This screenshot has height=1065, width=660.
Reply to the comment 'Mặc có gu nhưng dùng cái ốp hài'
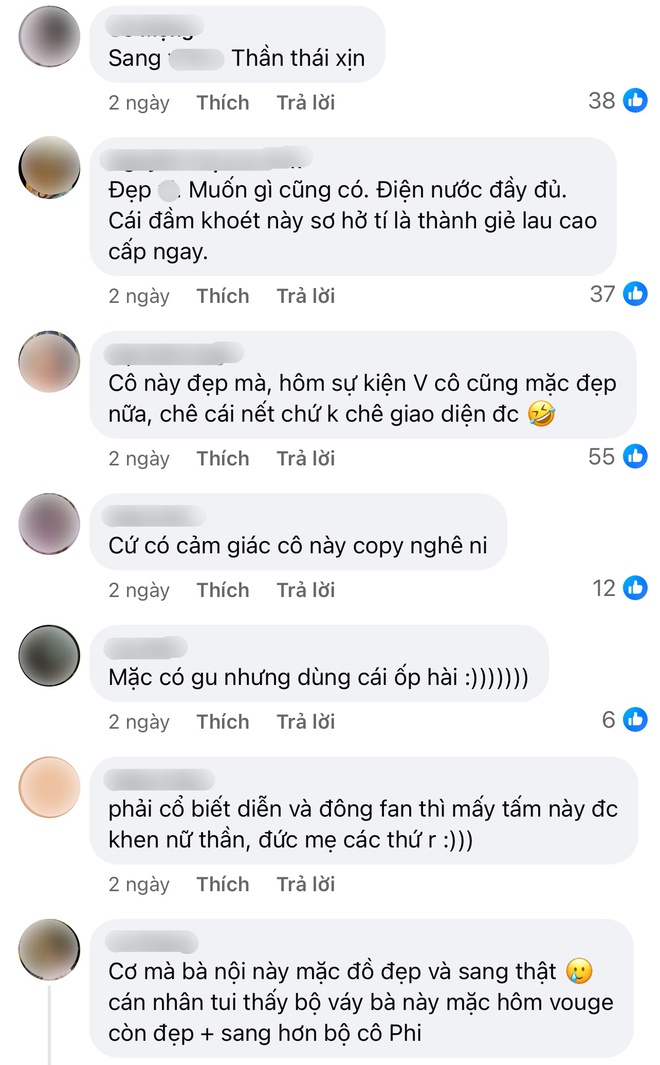[305, 722]
